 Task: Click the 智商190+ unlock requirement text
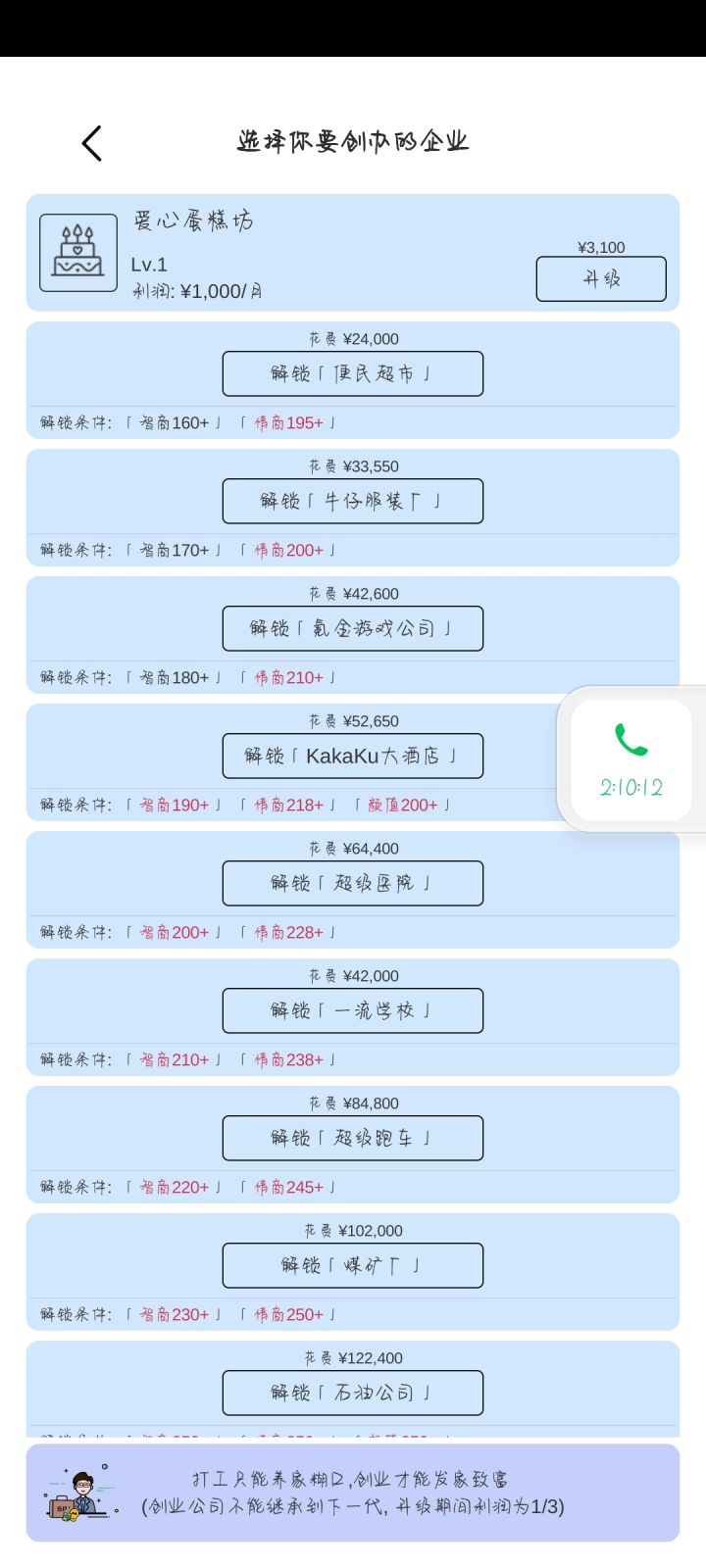click(179, 805)
